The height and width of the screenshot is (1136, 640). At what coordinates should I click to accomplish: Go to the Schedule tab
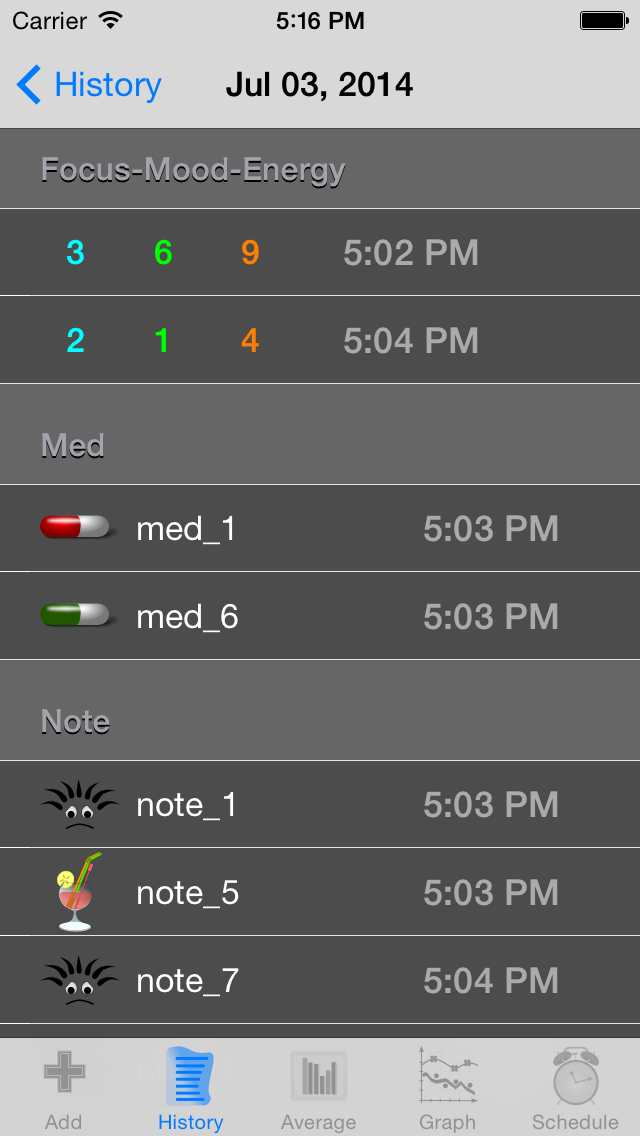pyautogui.click(x=575, y=1087)
